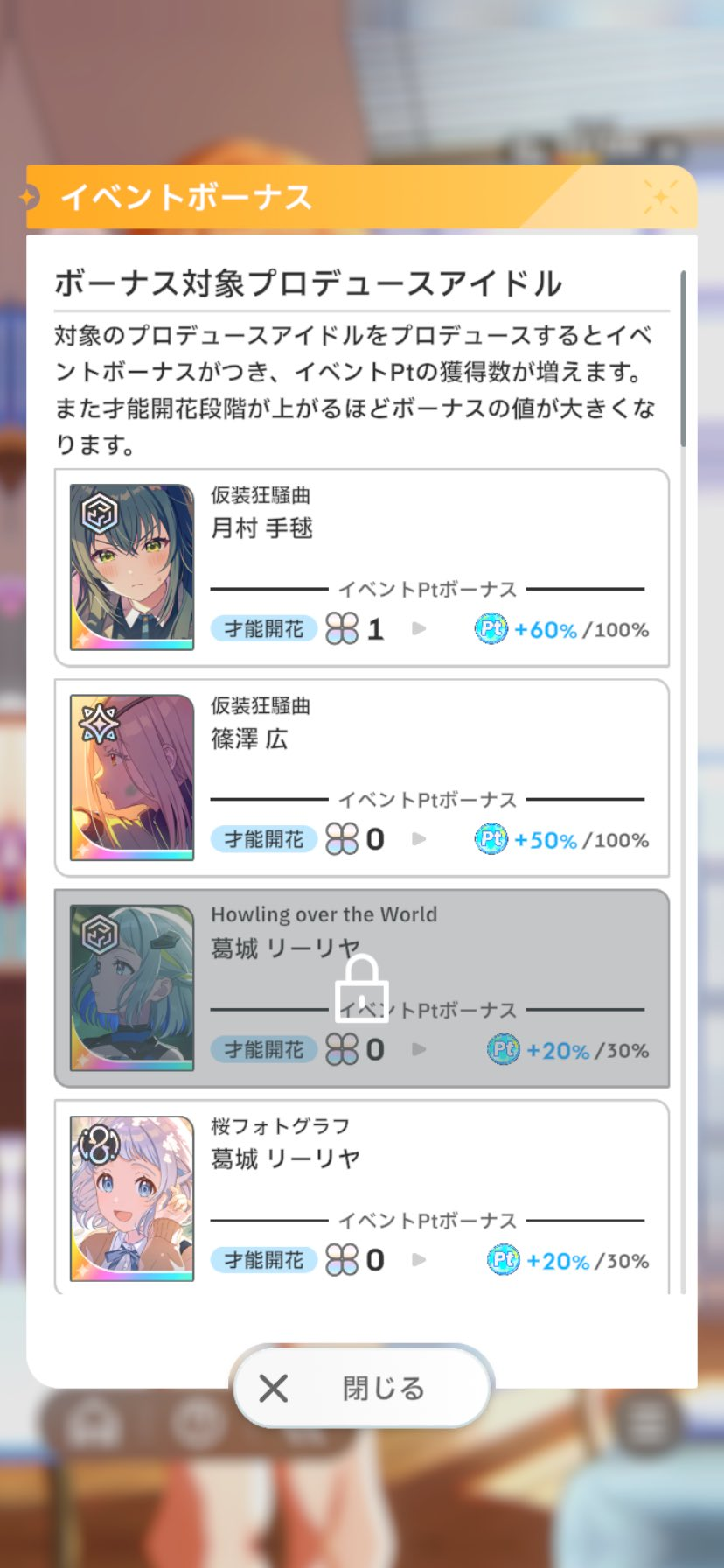Close the event bonus dialog with 閉じる

[x=361, y=1387]
